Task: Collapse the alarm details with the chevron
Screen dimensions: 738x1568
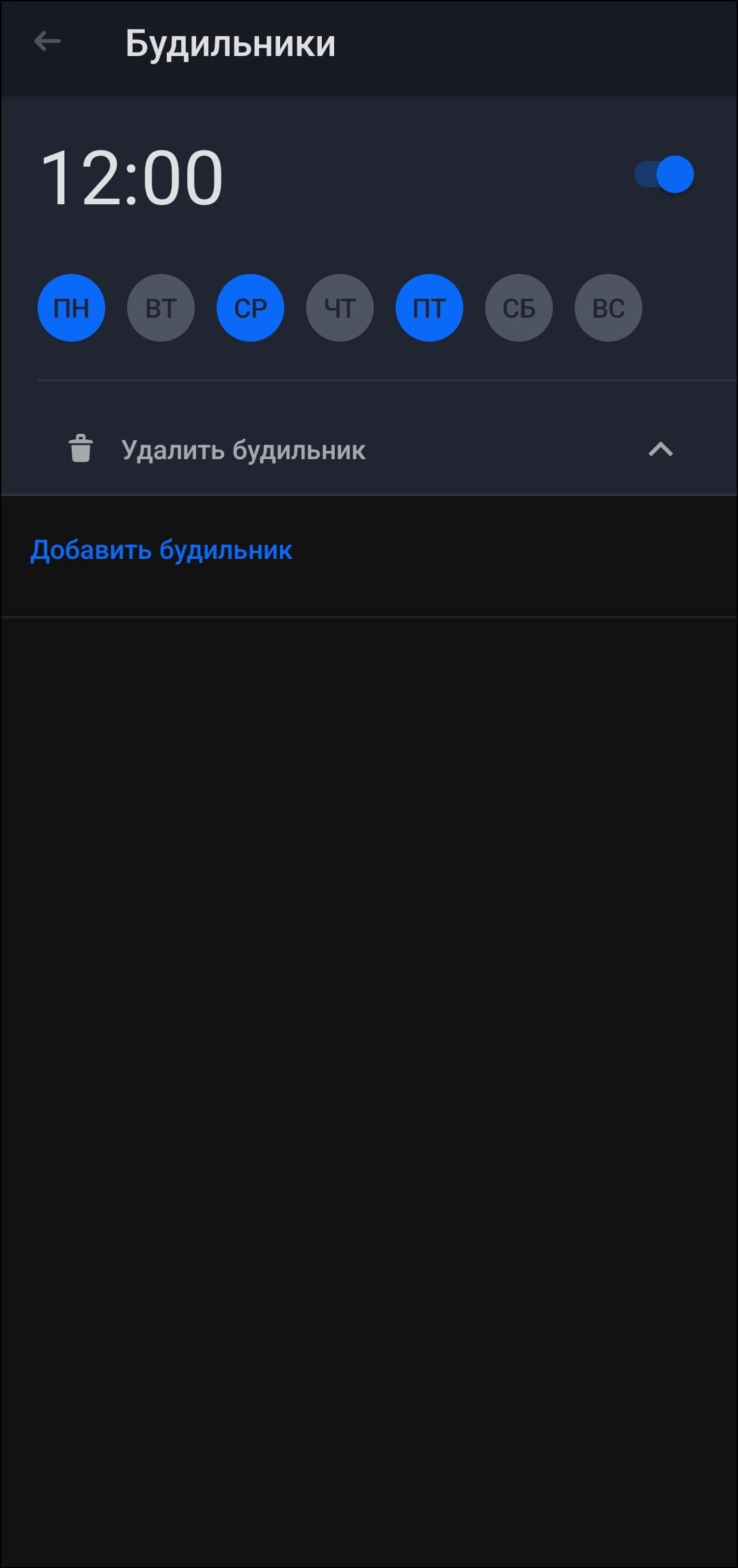Action: (661, 450)
